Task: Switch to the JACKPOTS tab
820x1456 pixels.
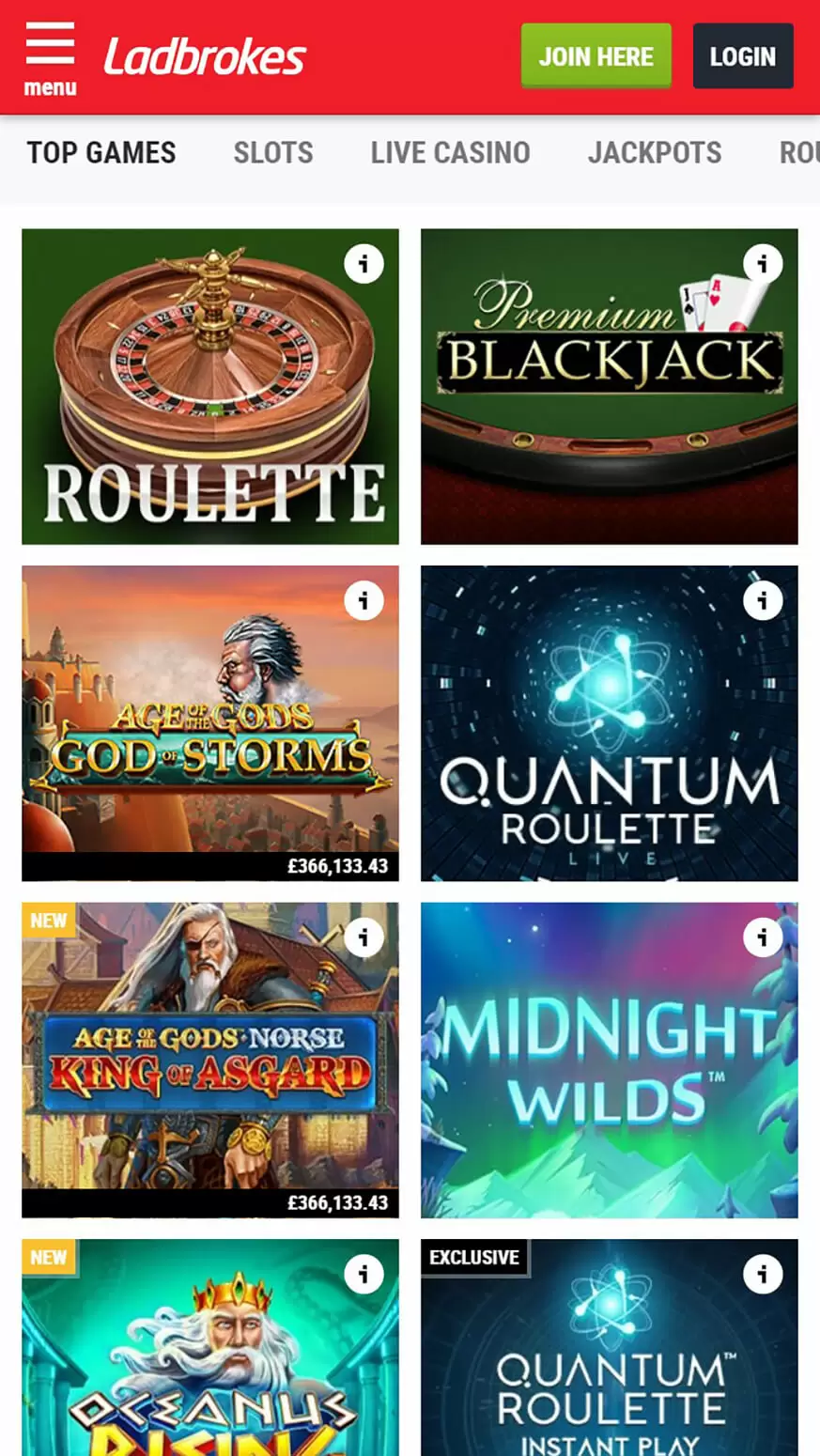Action: click(655, 152)
